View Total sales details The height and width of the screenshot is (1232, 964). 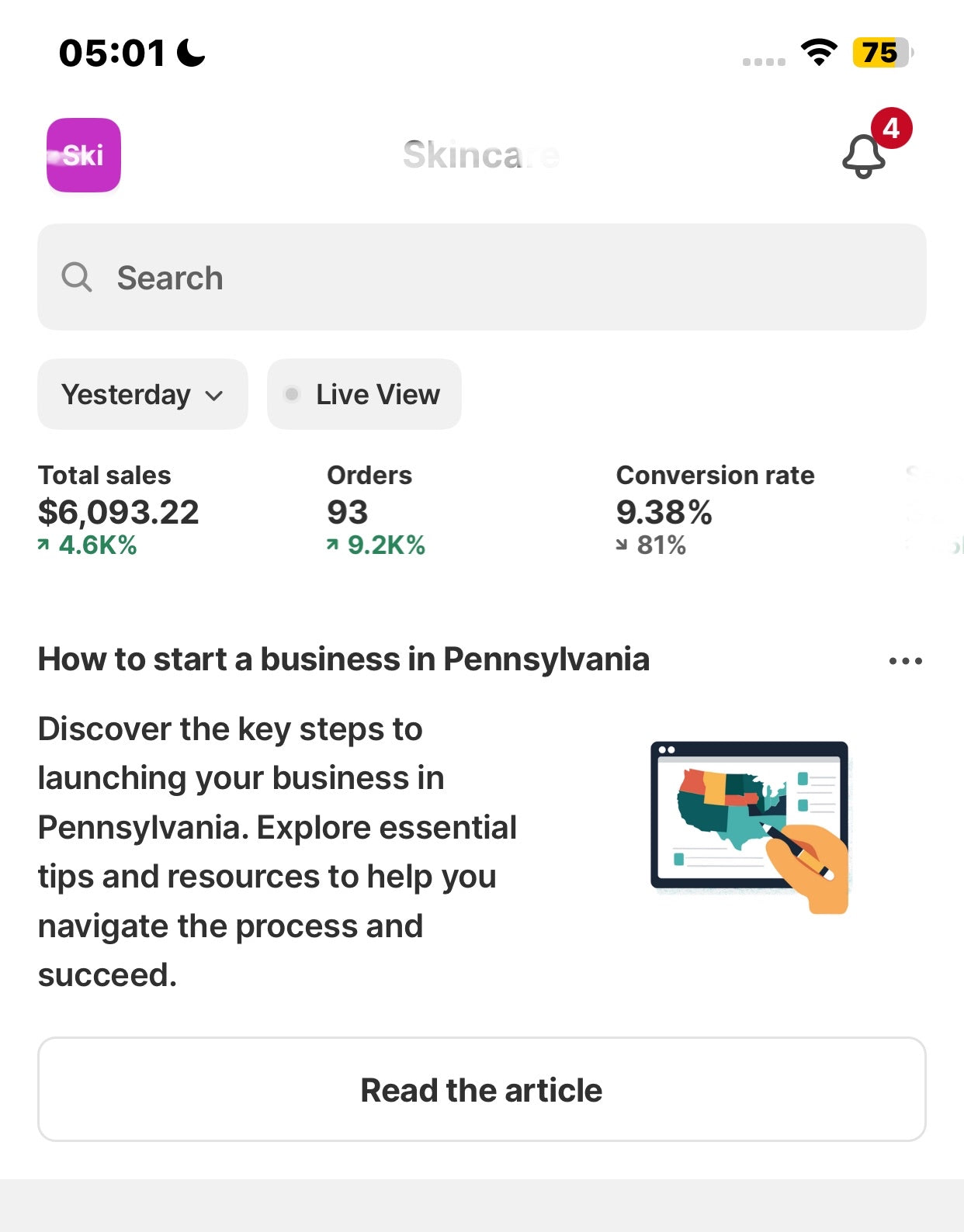click(119, 510)
